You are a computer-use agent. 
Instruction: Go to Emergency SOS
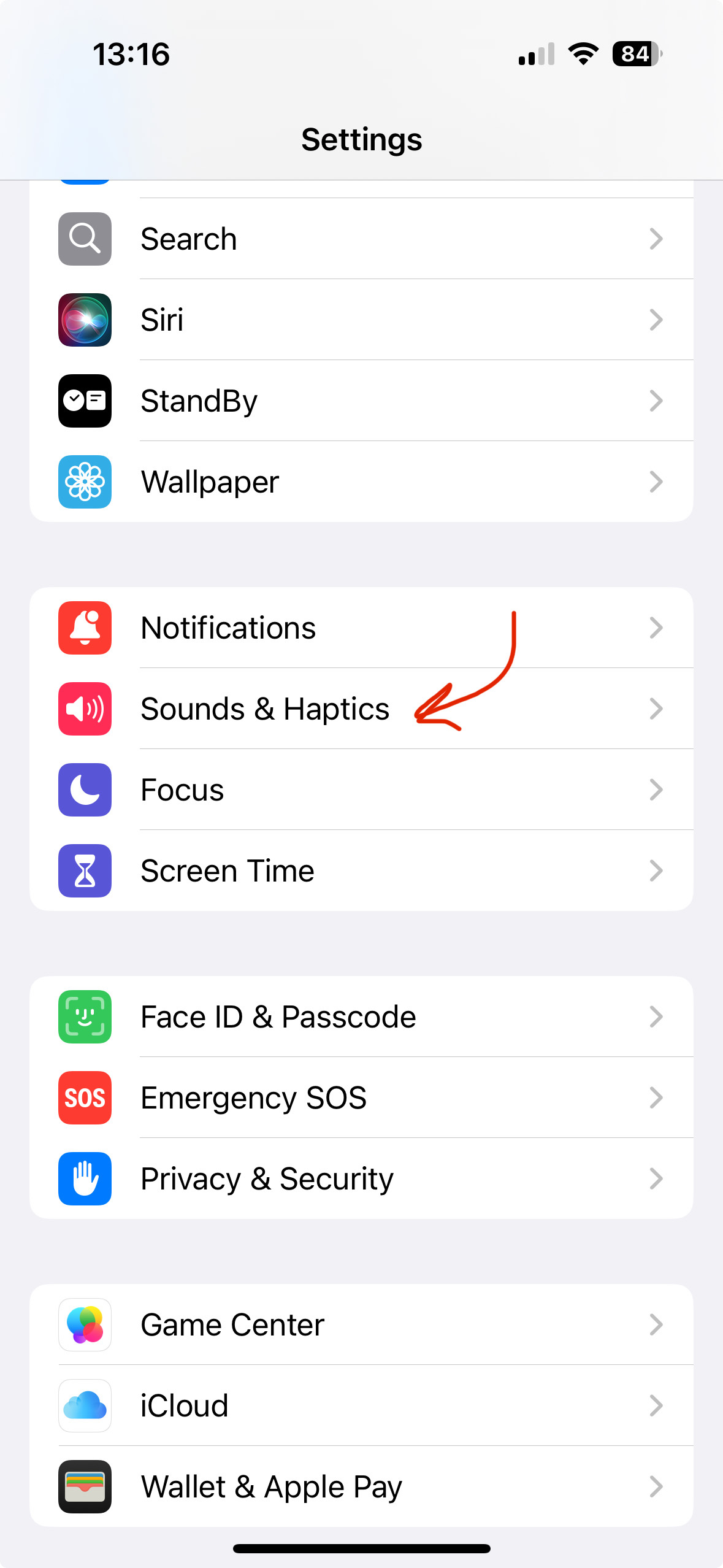point(361,1097)
